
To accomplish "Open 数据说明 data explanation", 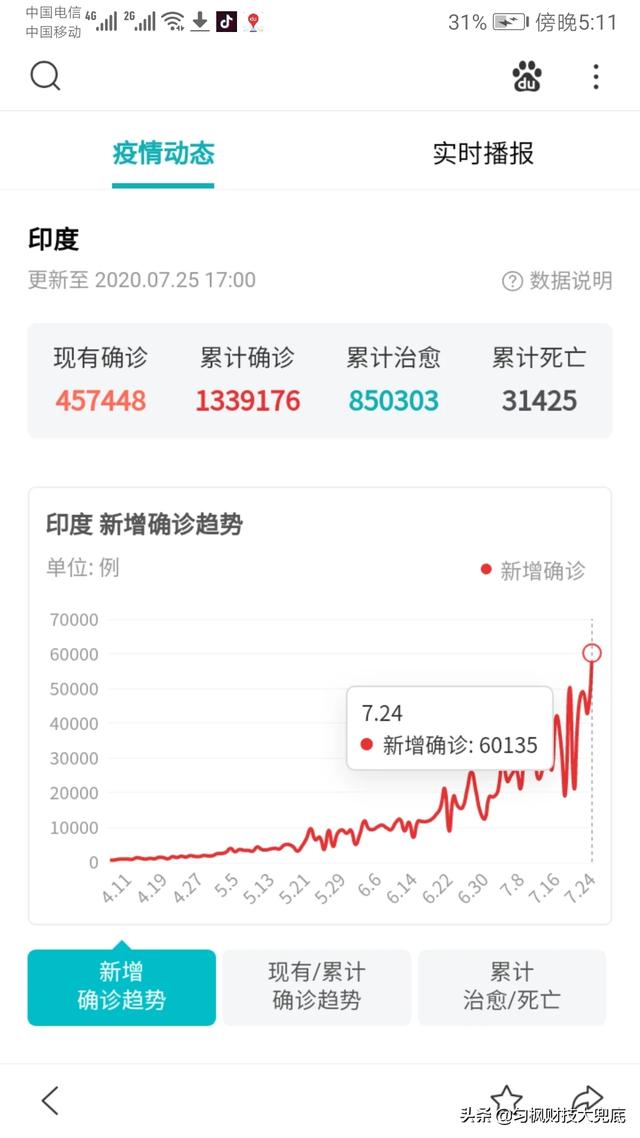I will (557, 280).
